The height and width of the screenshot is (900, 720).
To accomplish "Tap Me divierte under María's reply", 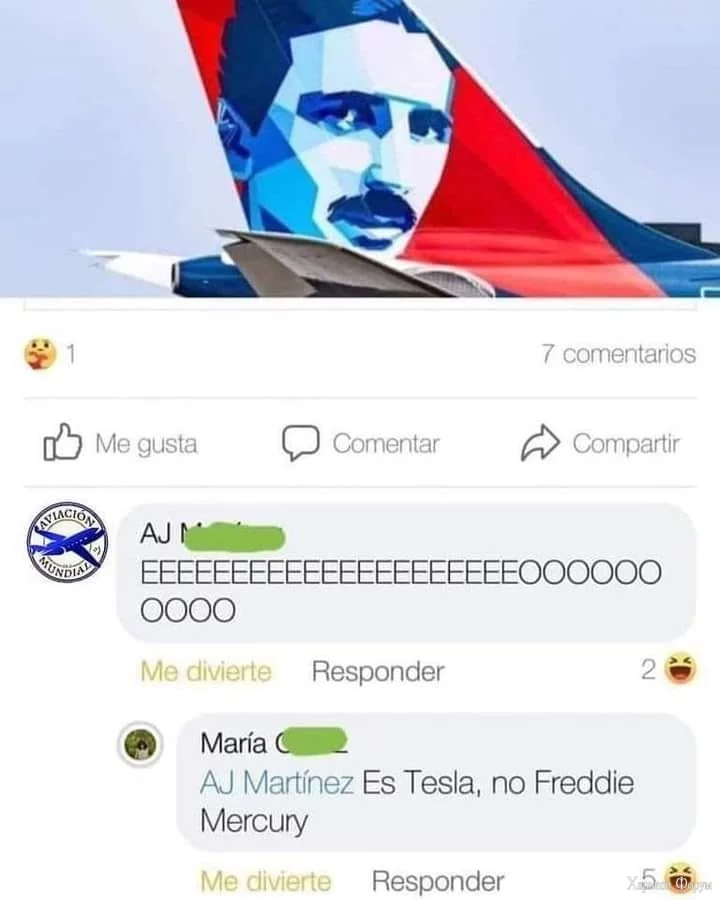I will (x=266, y=881).
